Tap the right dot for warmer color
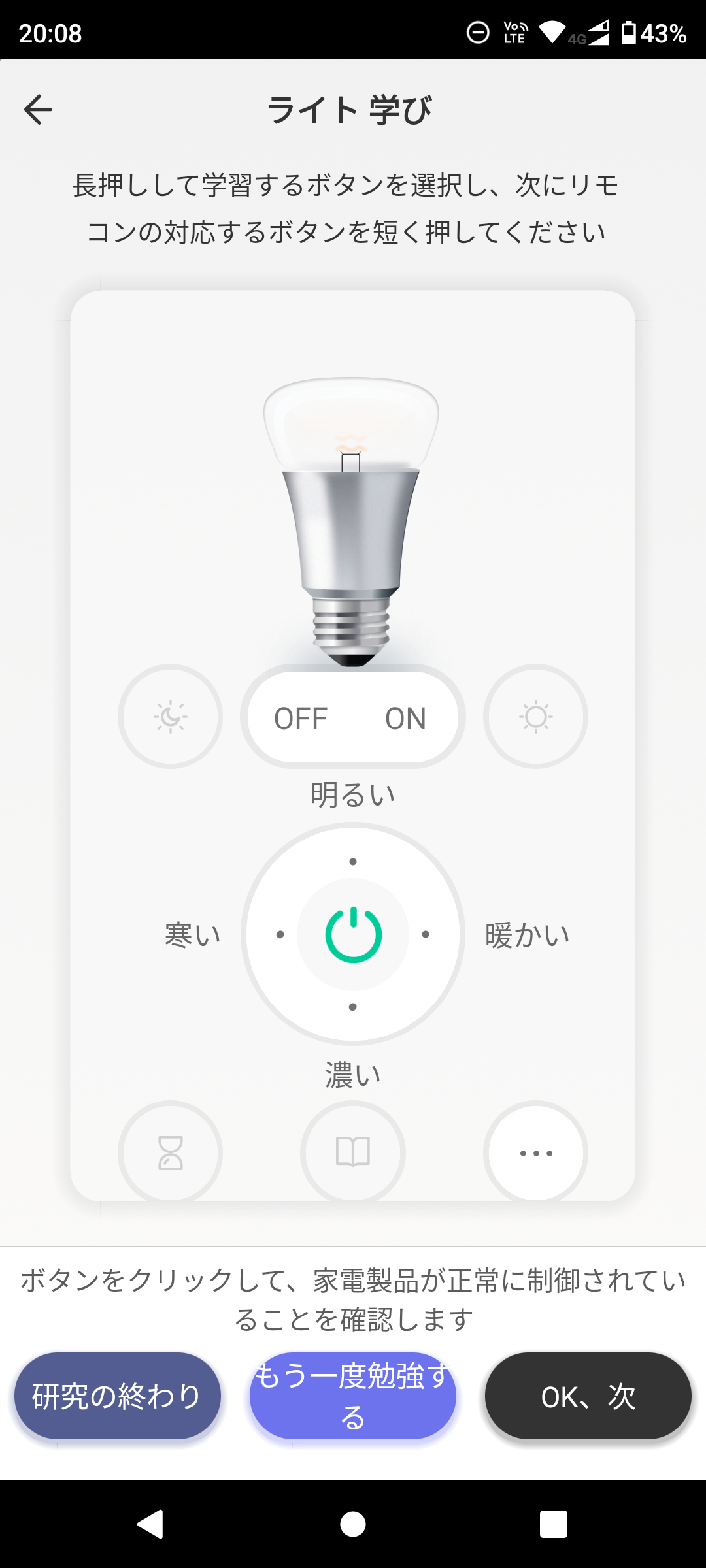Viewport: 706px width, 1568px height. pos(426,934)
